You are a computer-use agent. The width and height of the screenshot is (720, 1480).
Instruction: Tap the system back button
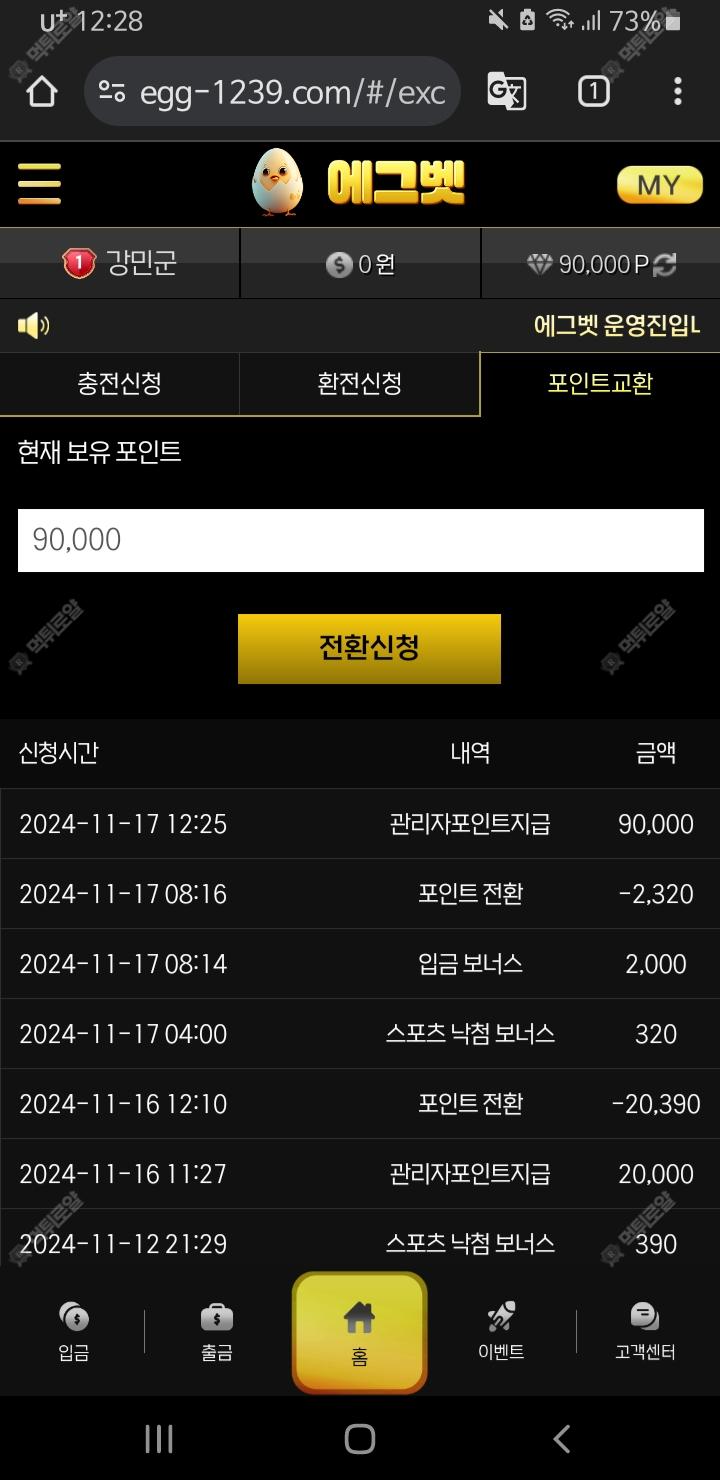click(562, 1439)
